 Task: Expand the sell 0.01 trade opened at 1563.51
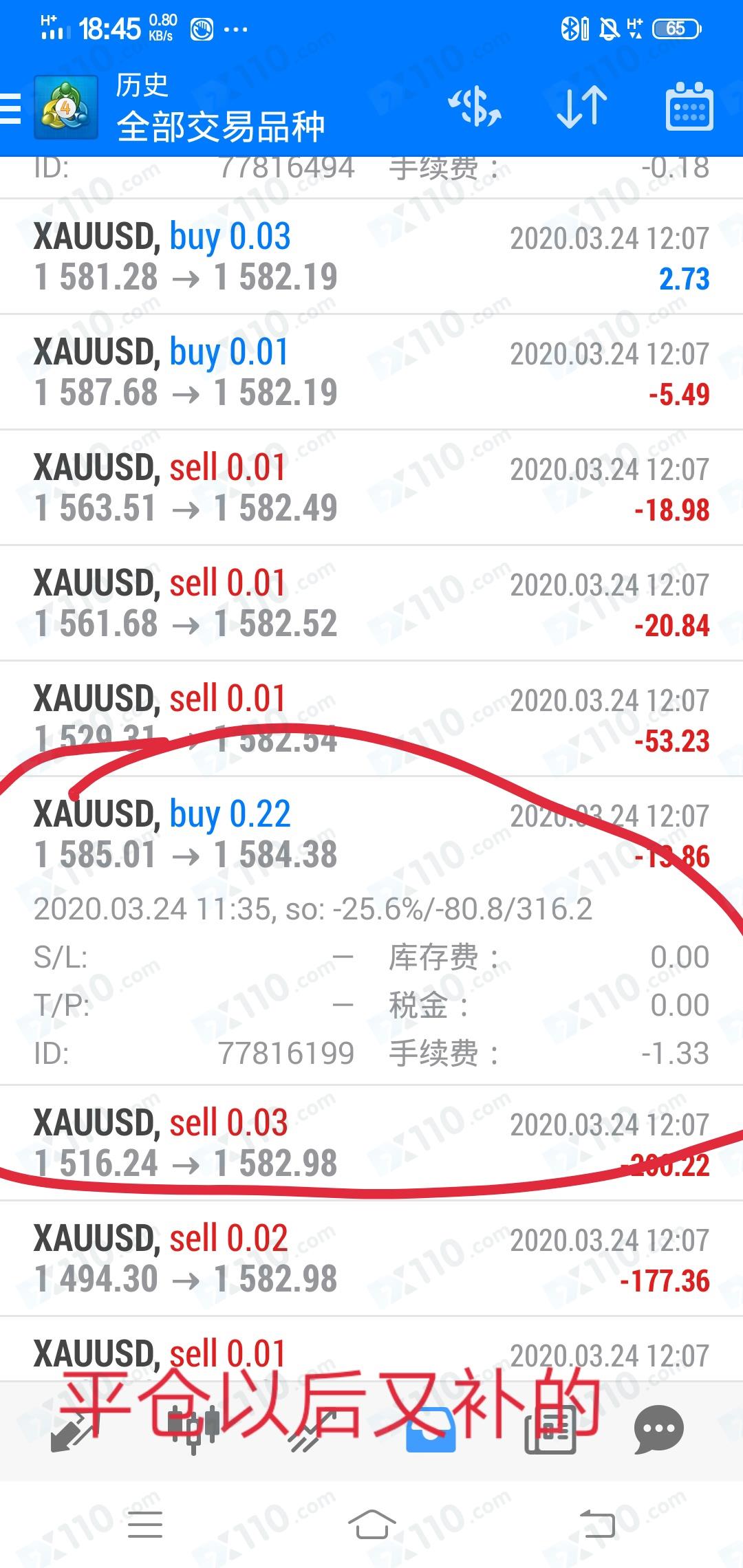click(x=371, y=488)
